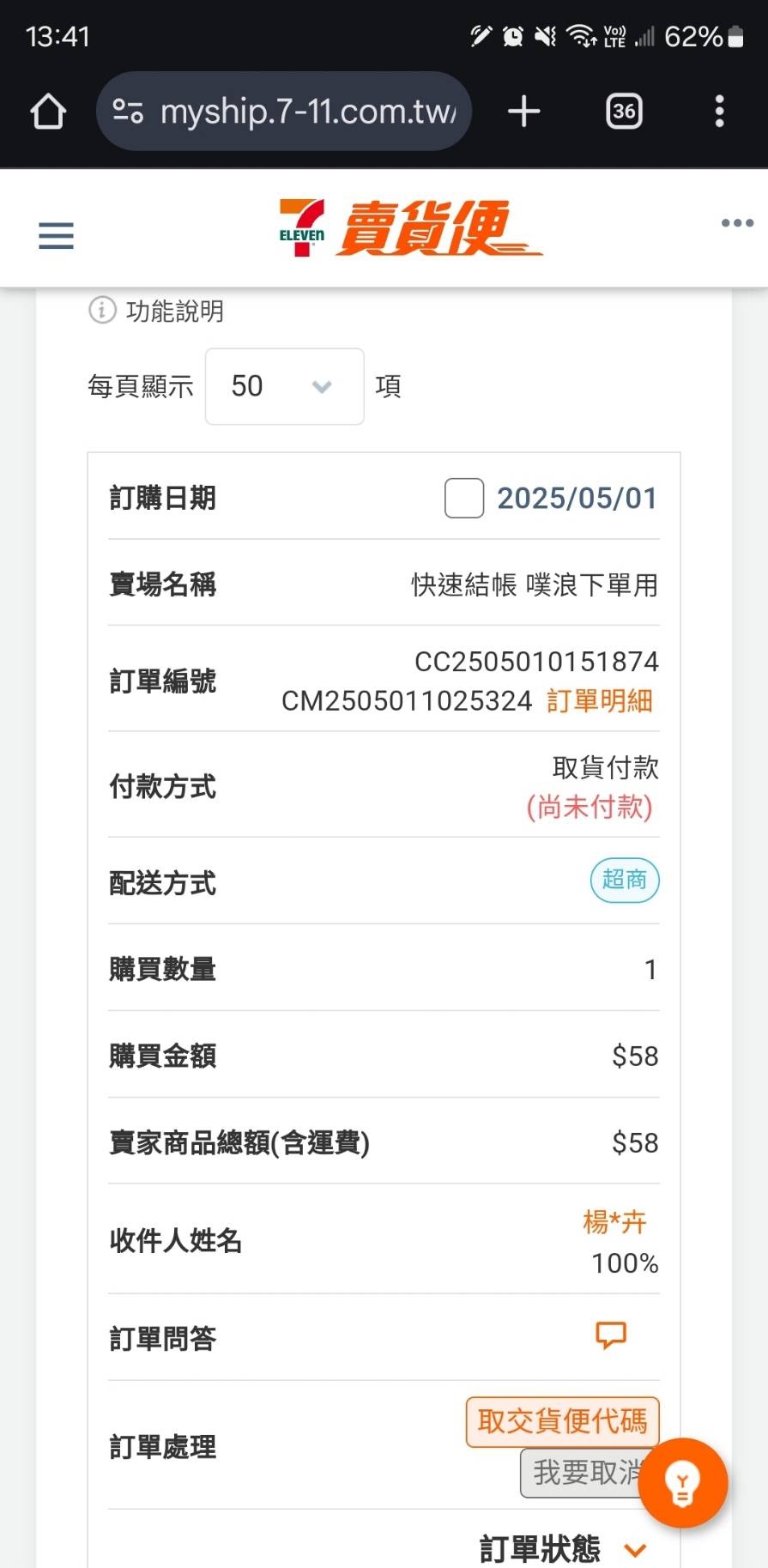
Task: Tap recipient name 楊*卉
Action: (614, 1221)
